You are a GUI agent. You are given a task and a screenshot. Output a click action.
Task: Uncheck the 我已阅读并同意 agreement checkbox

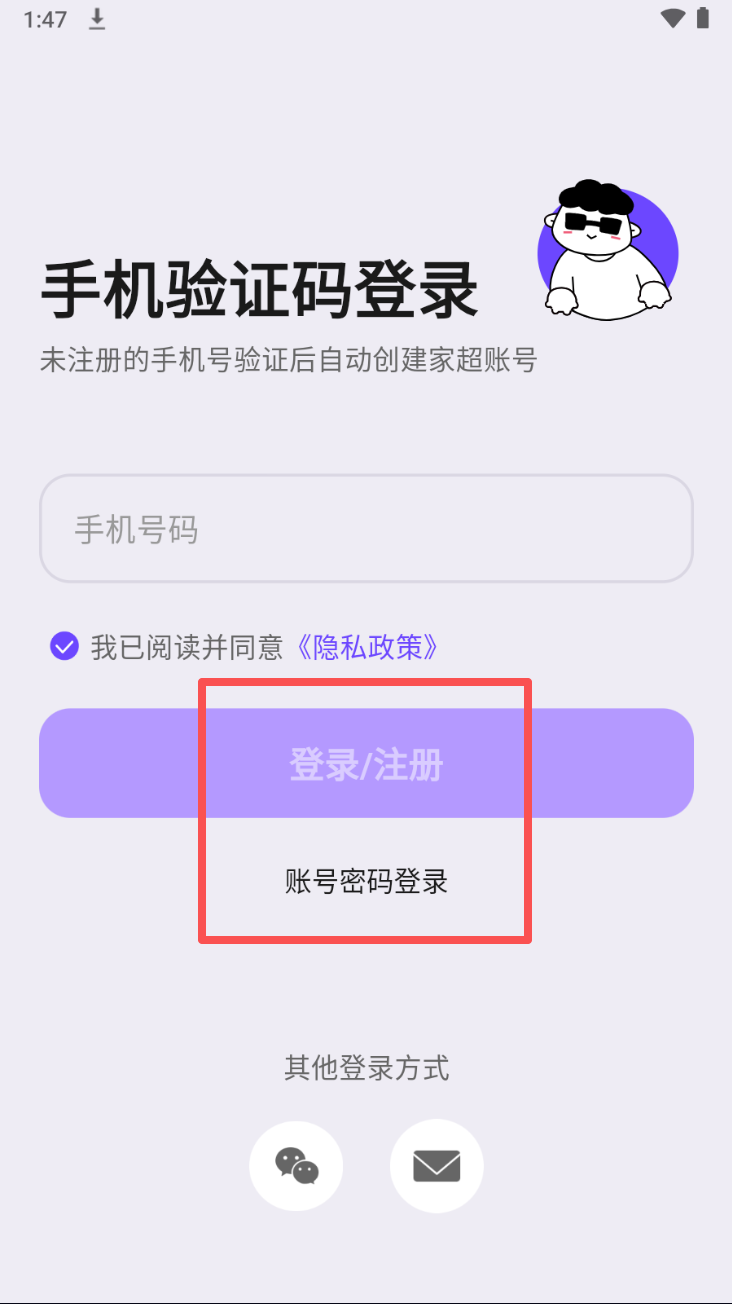[x=64, y=646]
